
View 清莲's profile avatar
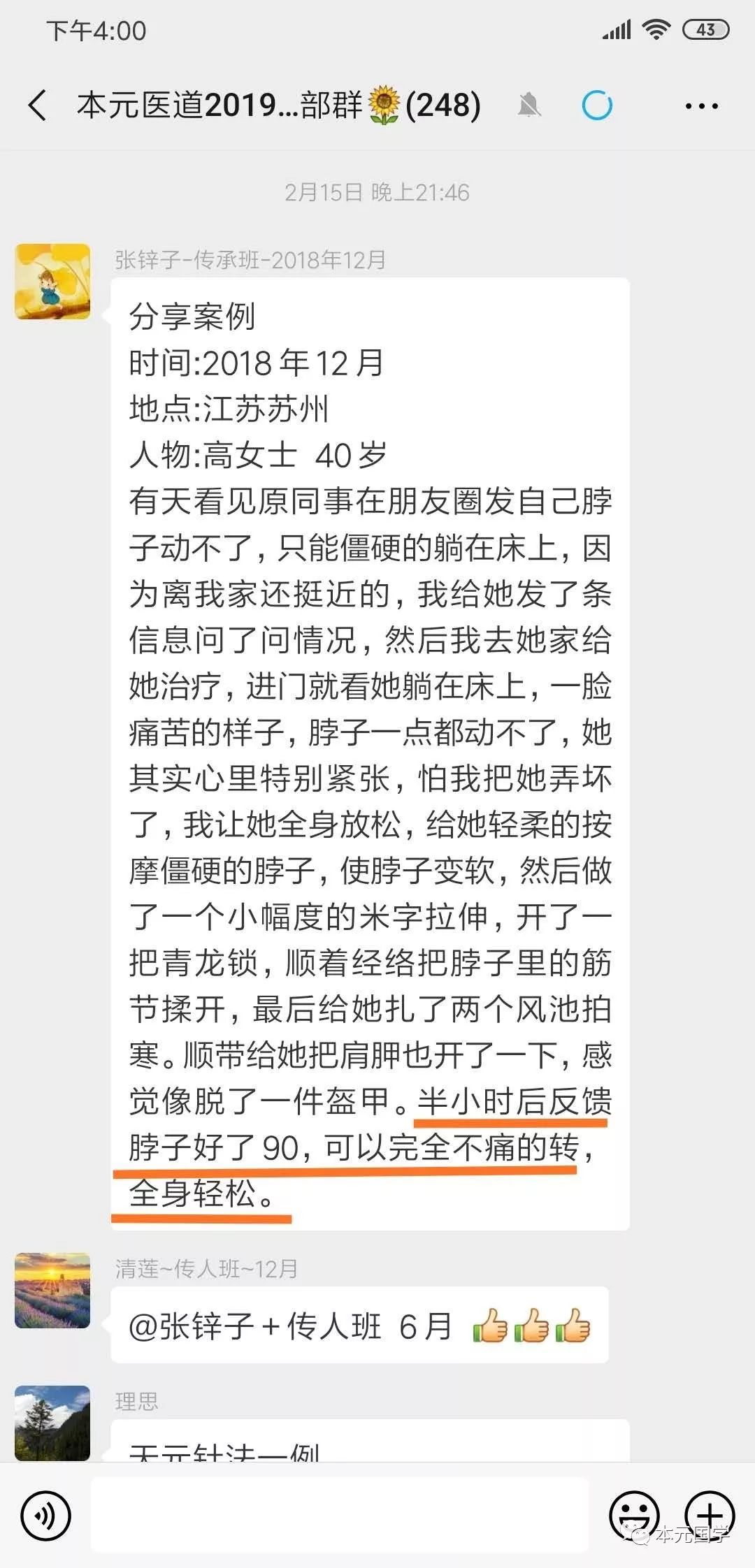coord(52,1290)
